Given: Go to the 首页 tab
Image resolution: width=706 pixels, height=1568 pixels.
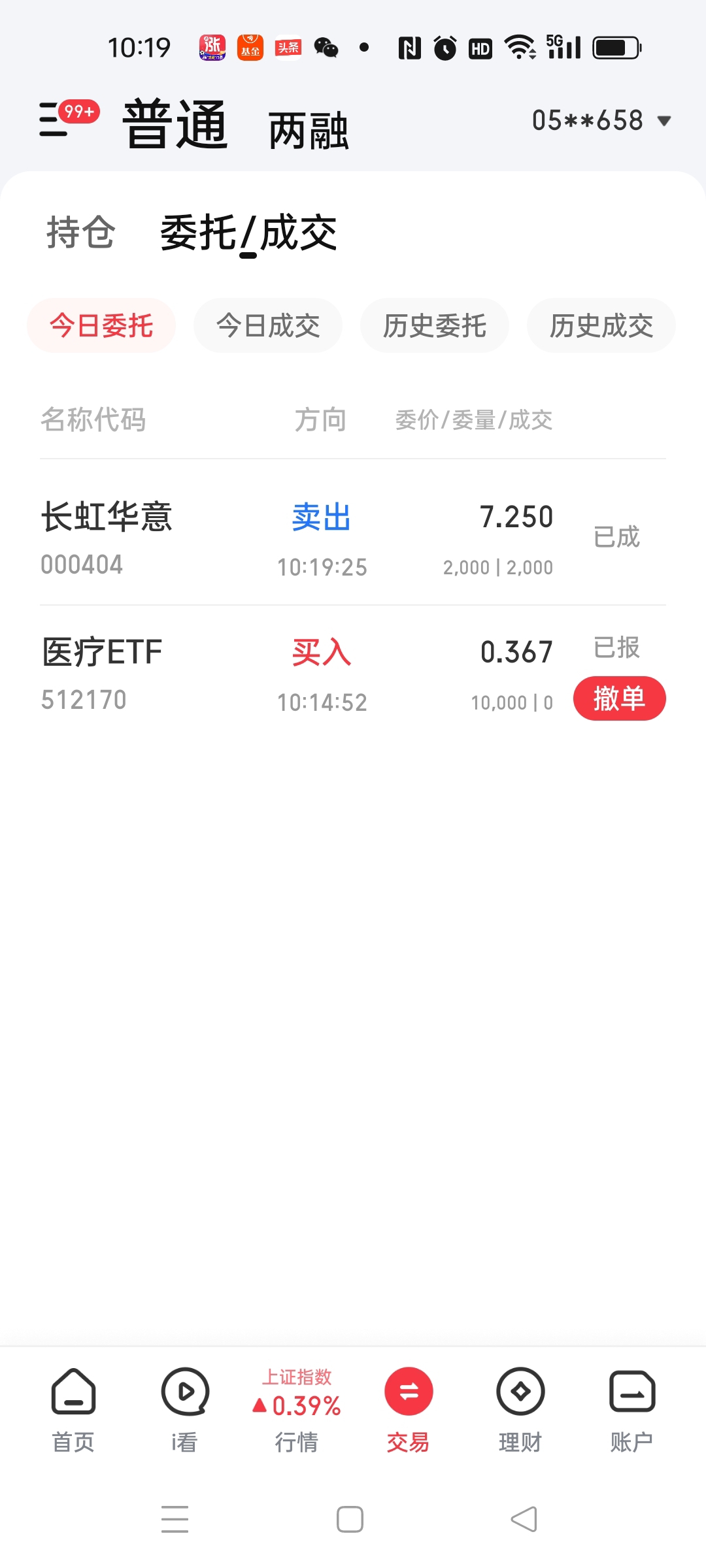Looking at the screenshot, I should pyautogui.click(x=73, y=1411).
